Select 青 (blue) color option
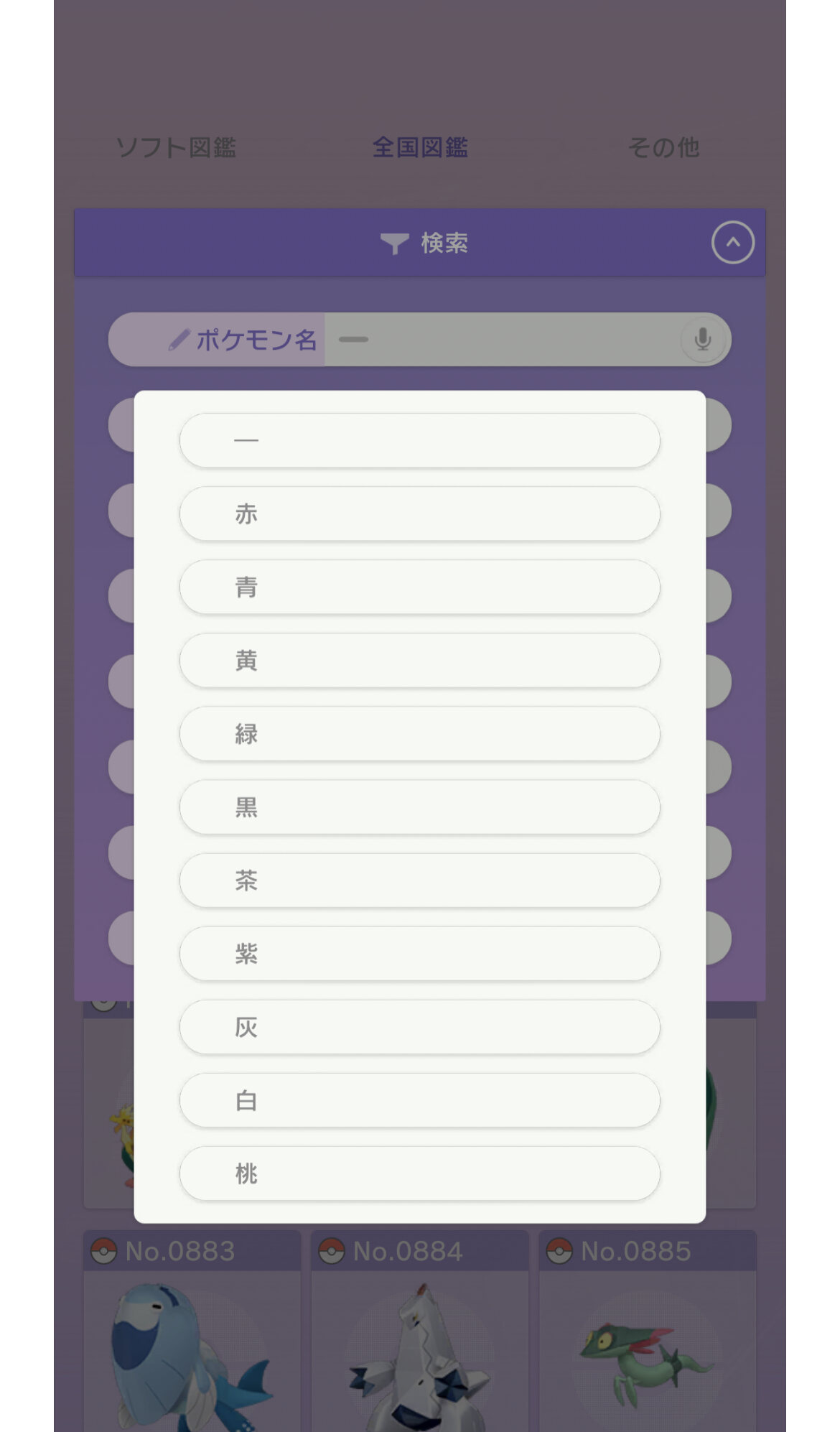840x1432 pixels. (x=419, y=587)
